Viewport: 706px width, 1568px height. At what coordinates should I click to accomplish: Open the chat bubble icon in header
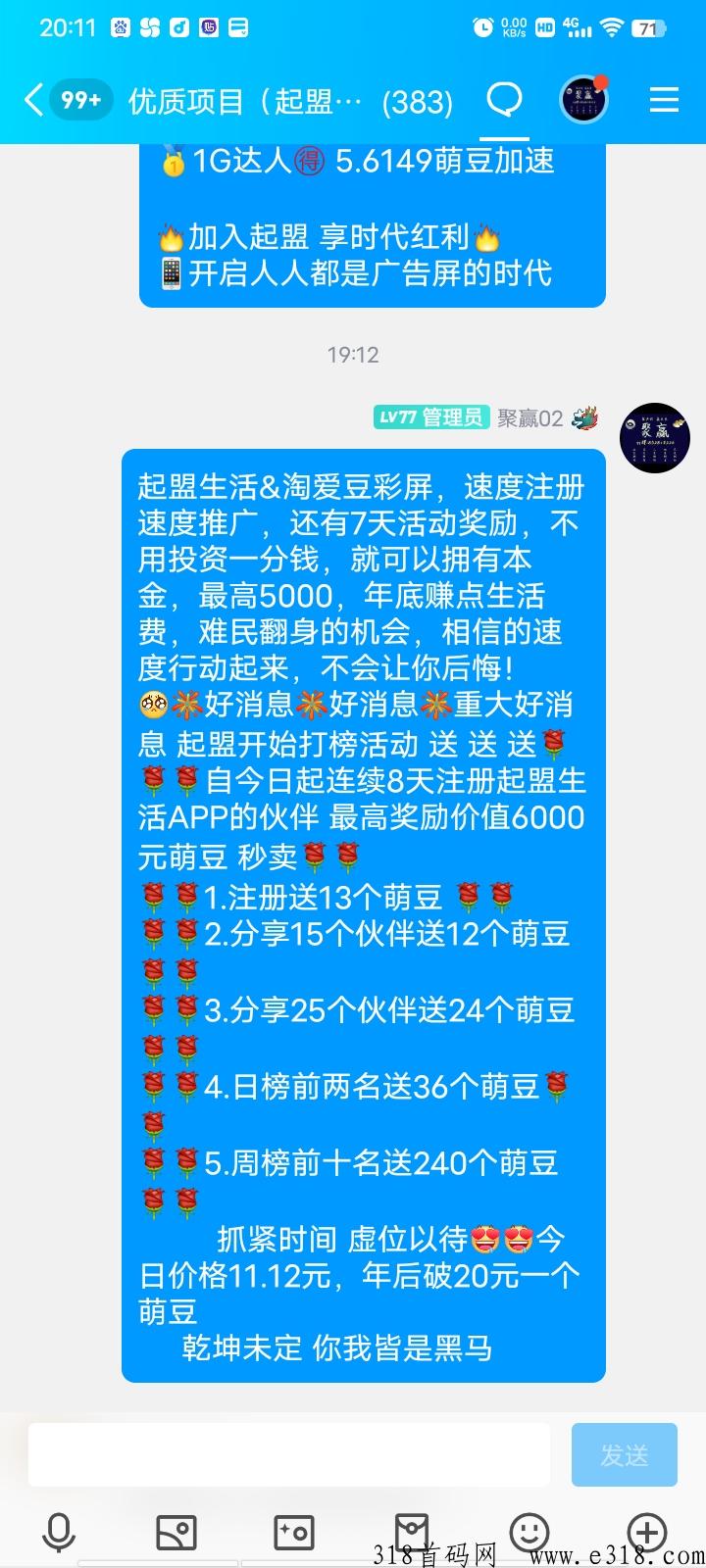click(x=505, y=100)
